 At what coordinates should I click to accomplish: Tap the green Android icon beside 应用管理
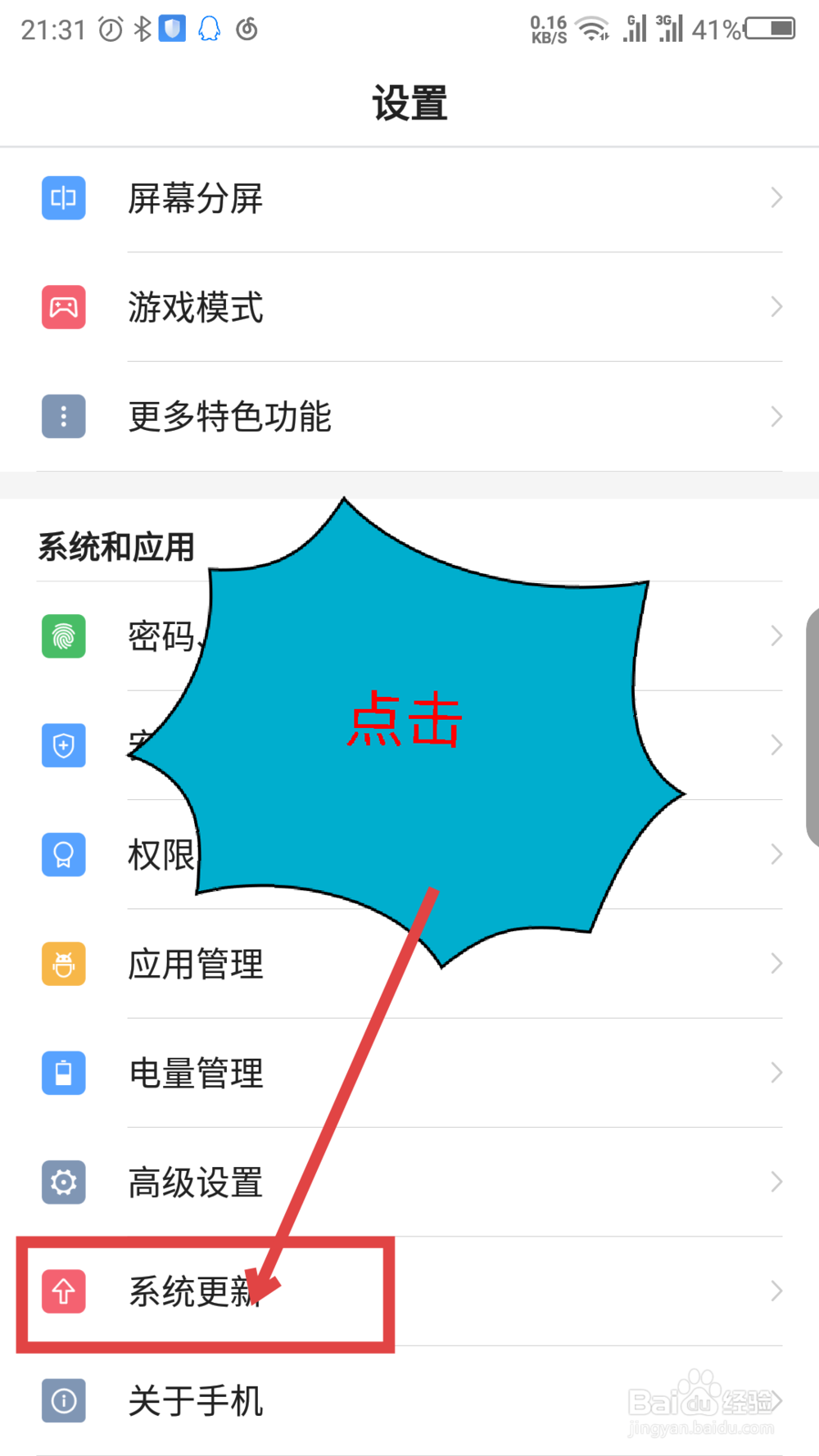point(63,964)
